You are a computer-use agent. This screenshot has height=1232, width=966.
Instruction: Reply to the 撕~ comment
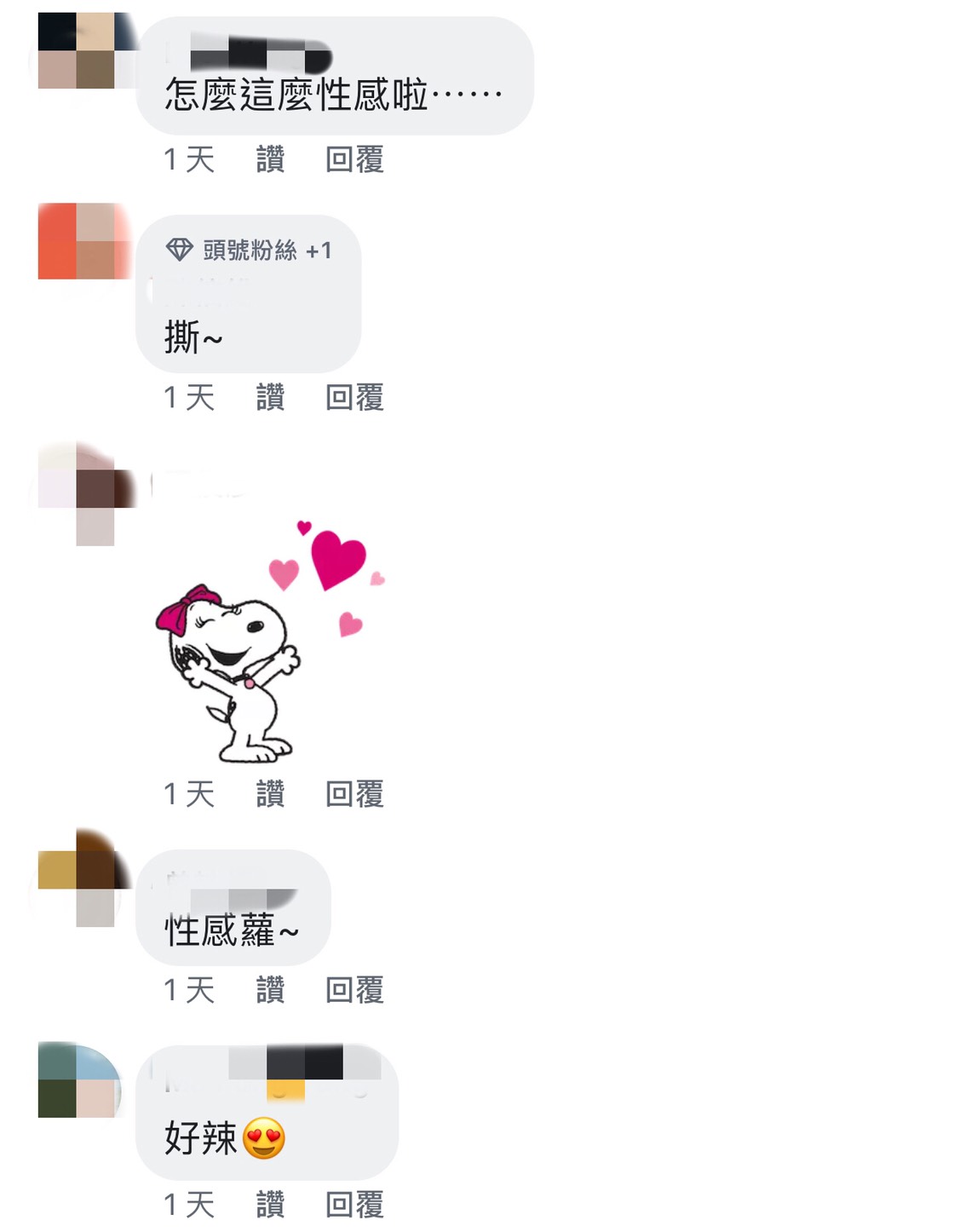tap(354, 397)
